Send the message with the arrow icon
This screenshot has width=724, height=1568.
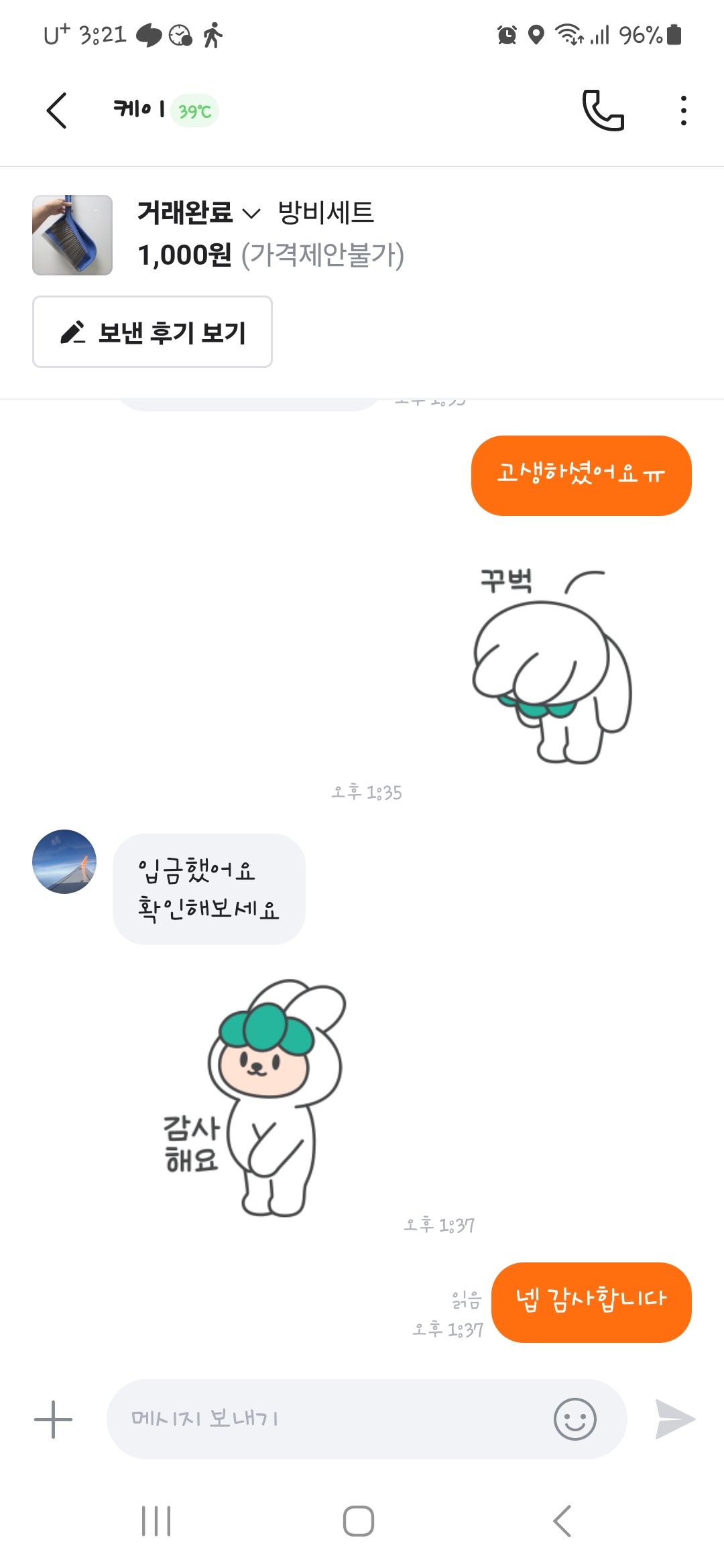pos(674,1419)
